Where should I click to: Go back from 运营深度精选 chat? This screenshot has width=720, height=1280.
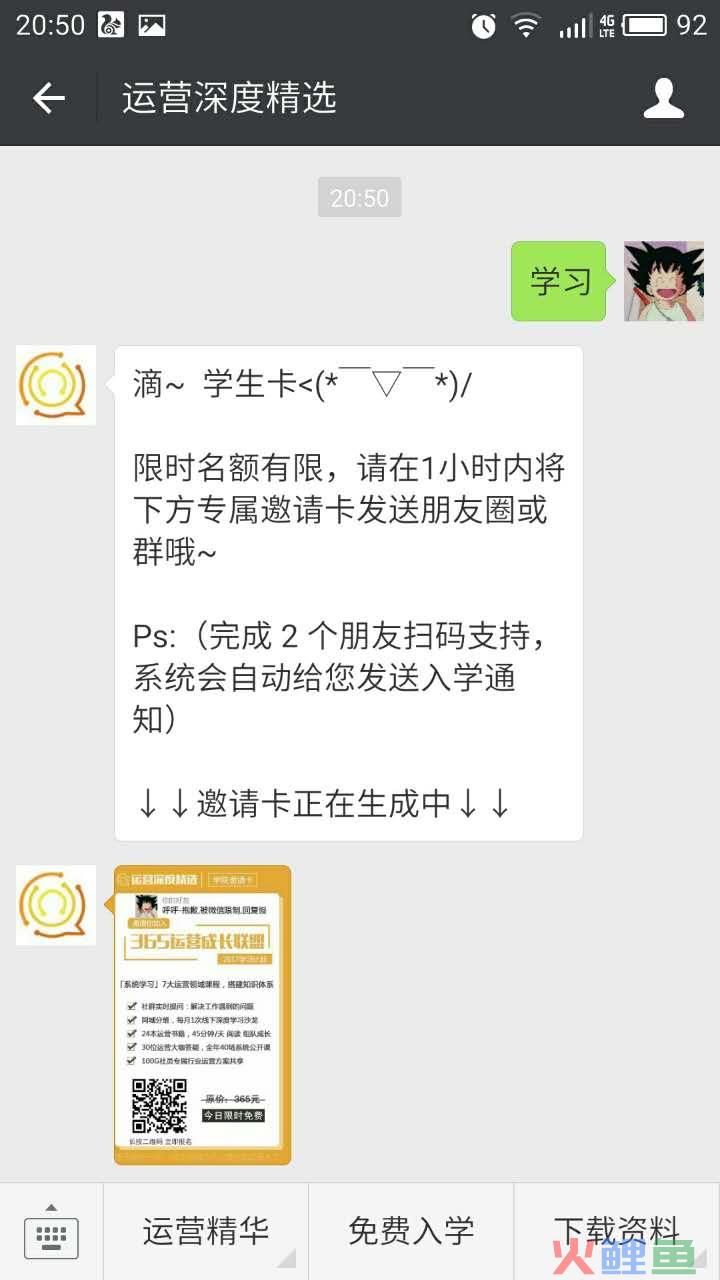(x=48, y=98)
